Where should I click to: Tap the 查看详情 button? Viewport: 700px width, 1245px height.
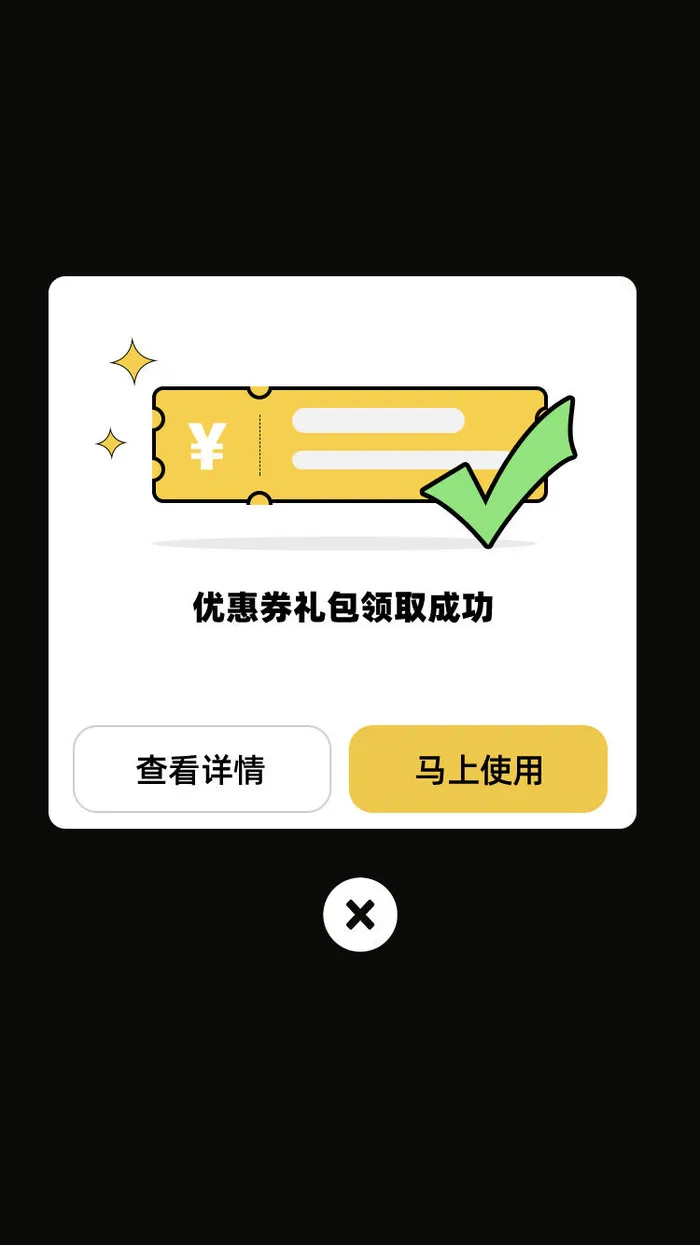[202, 769]
